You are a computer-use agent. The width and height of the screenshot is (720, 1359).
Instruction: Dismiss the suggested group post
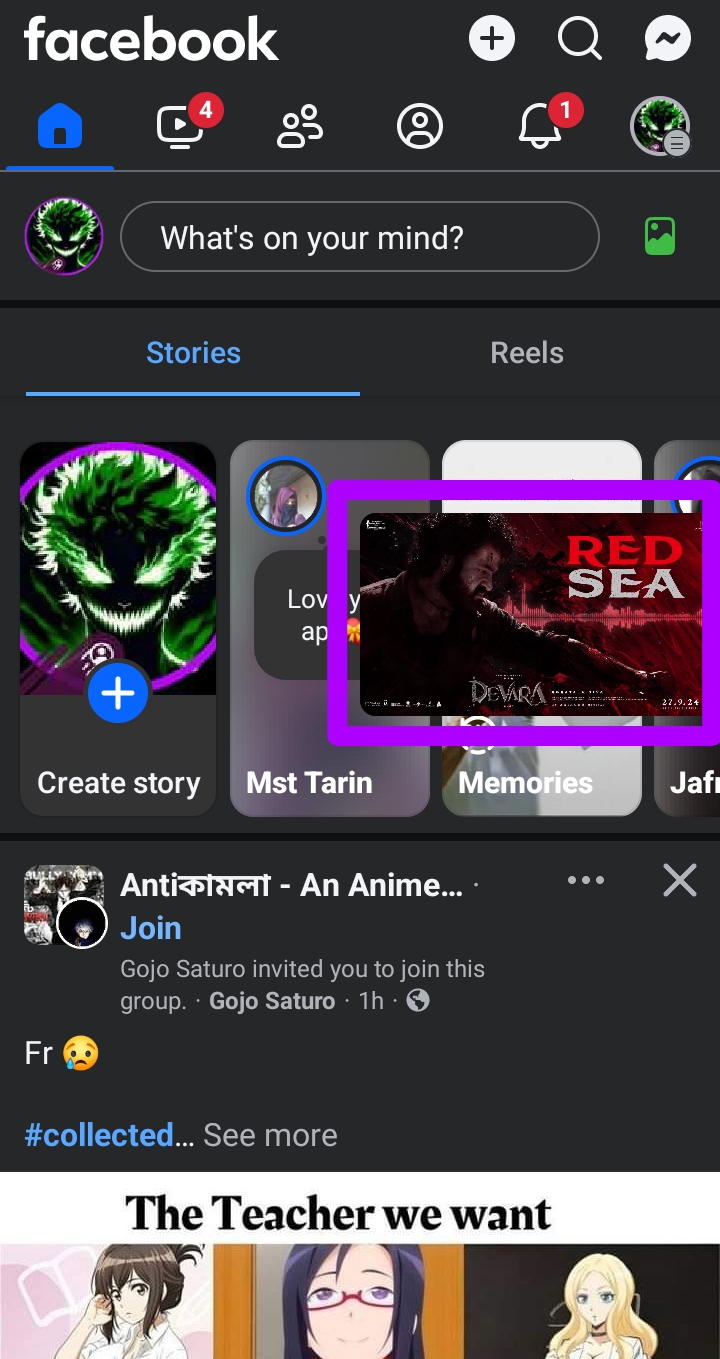(x=680, y=880)
